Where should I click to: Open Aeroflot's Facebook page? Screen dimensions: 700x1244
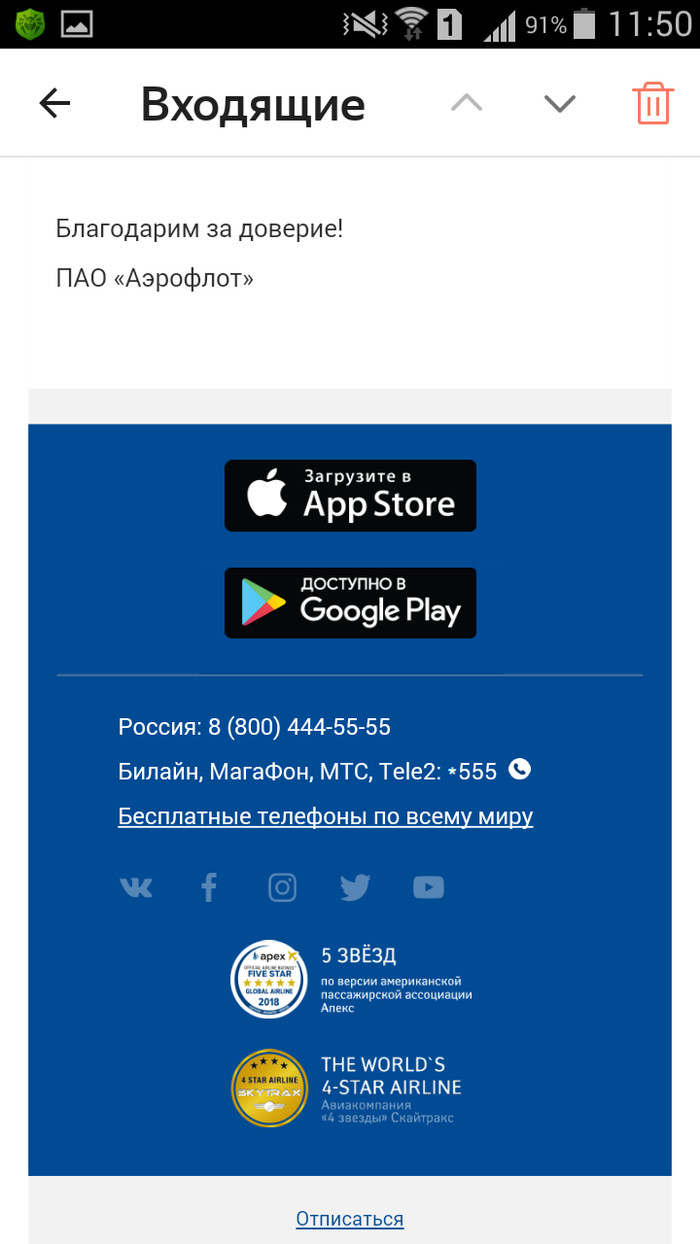point(209,887)
